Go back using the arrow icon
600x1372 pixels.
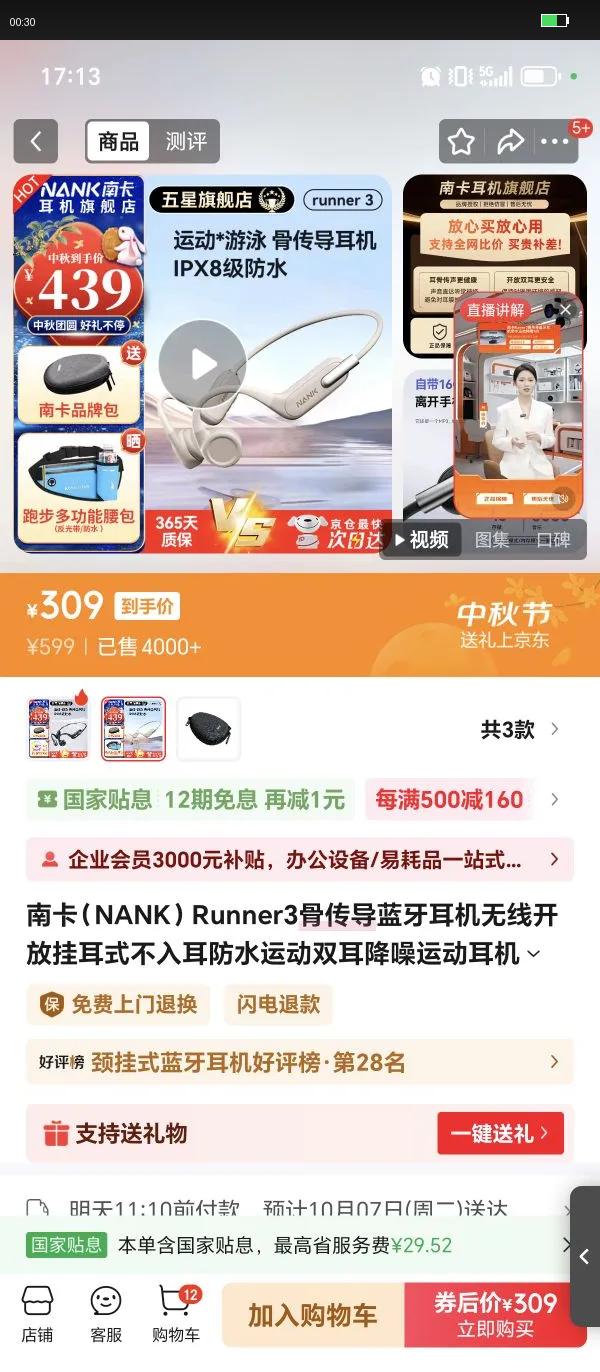tap(36, 141)
